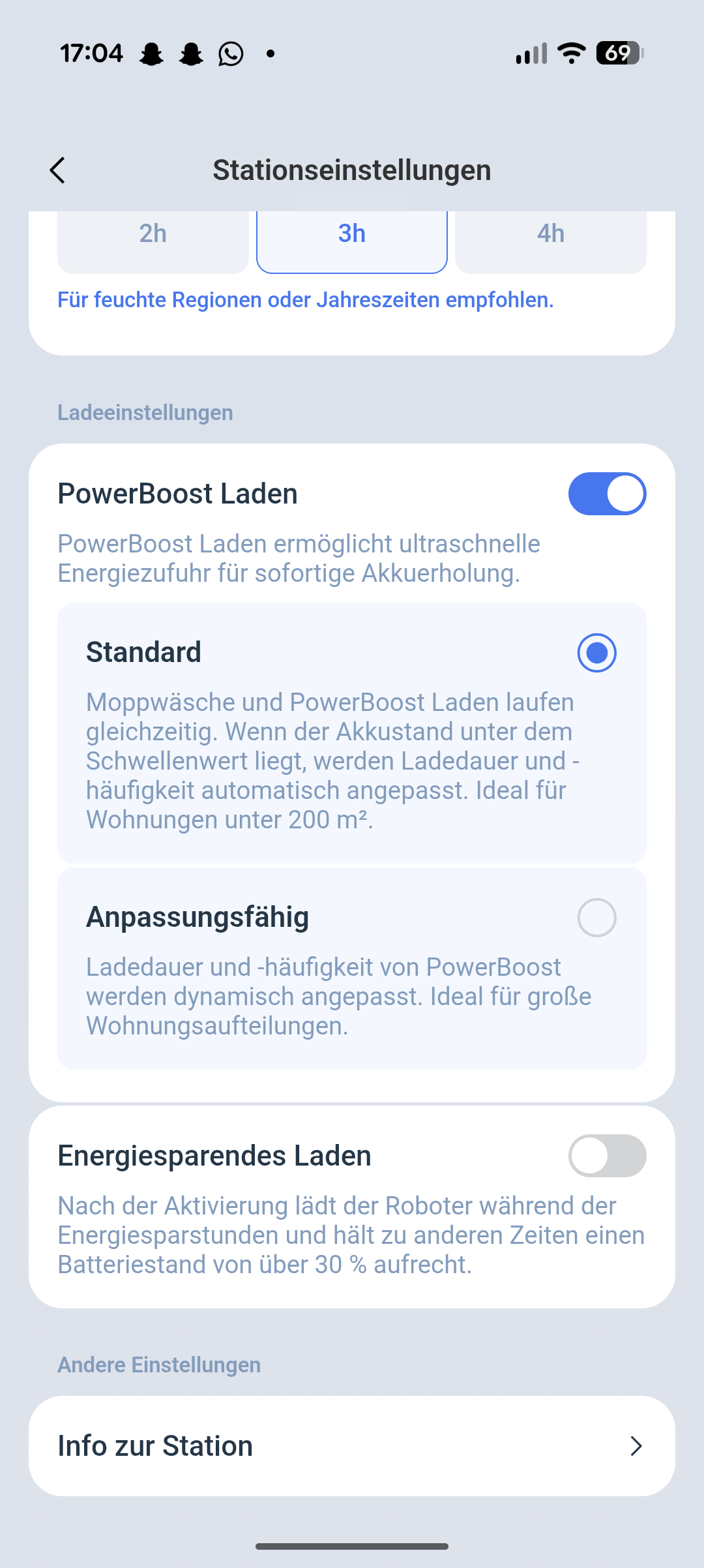
Task: Open Info zur Station
Action: pos(352,1446)
